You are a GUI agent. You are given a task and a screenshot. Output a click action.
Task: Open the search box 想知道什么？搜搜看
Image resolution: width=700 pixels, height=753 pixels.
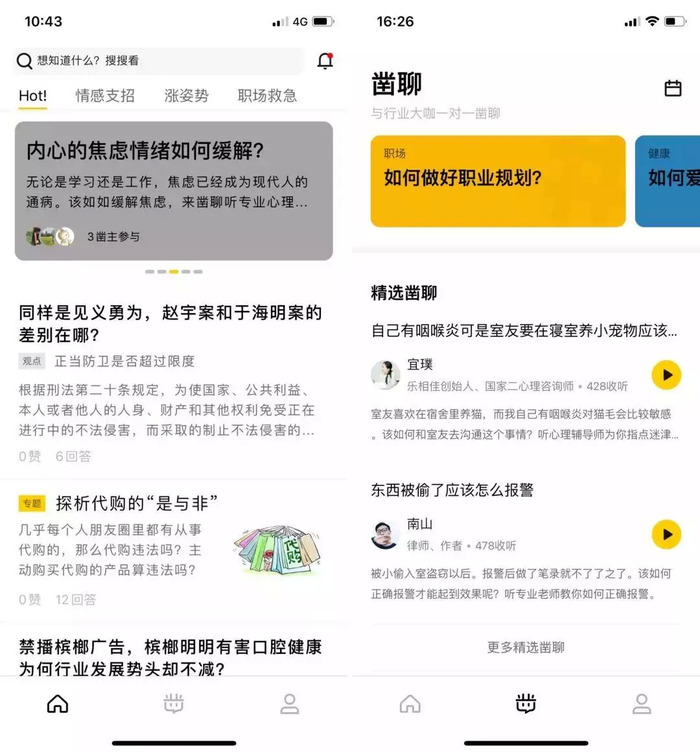(158, 61)
